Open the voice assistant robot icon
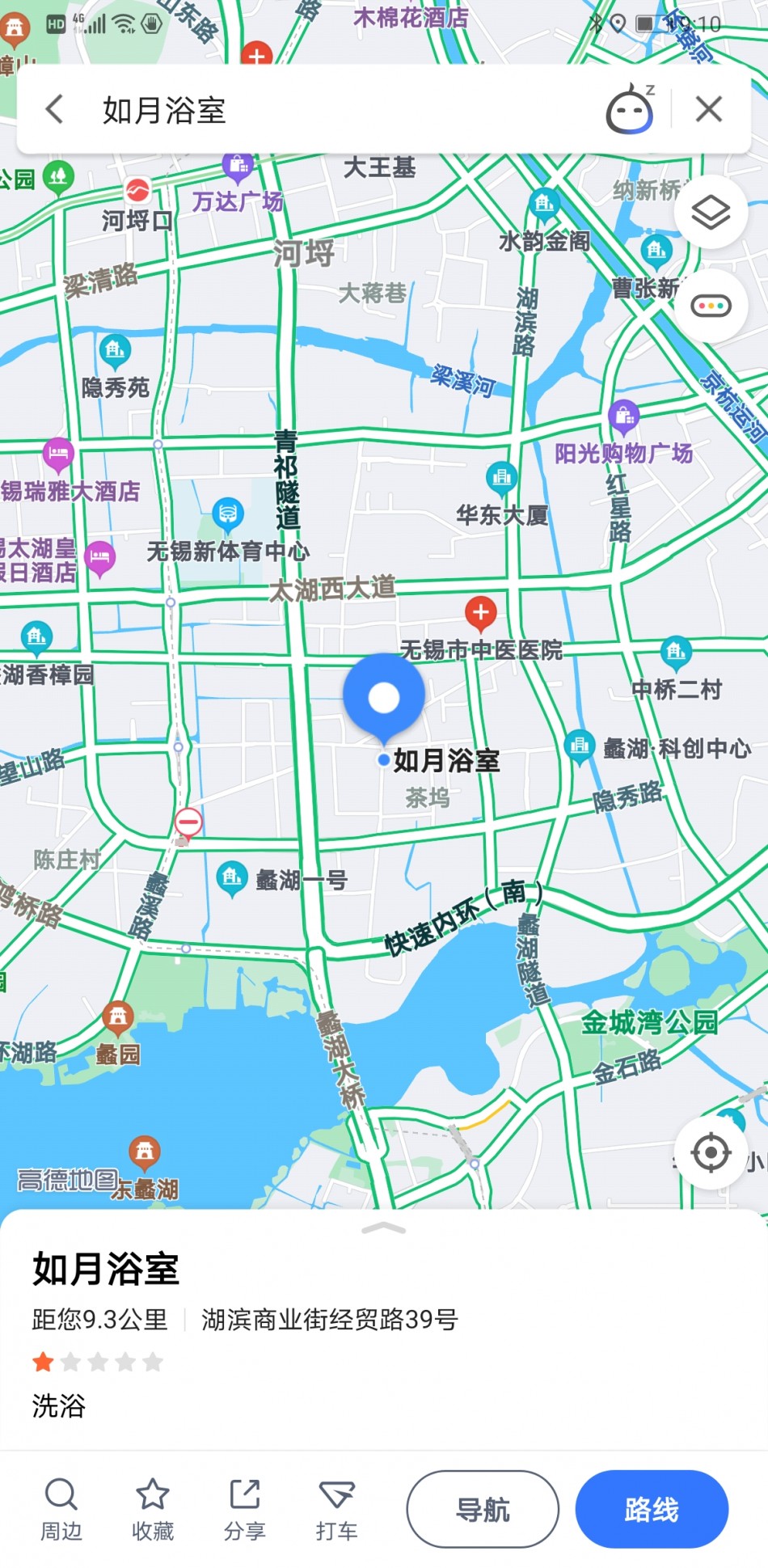 point(630,110)
